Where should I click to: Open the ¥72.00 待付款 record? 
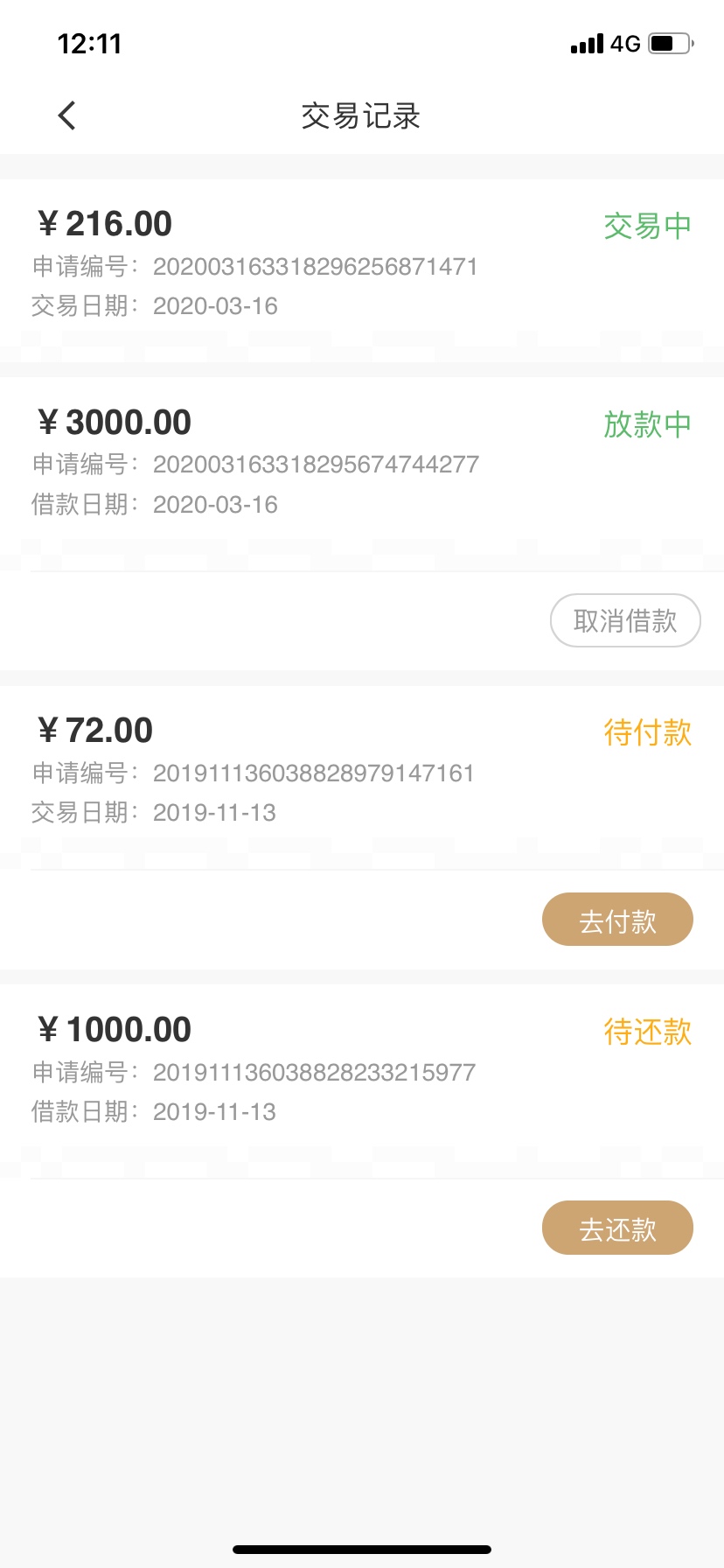(362, 777)
